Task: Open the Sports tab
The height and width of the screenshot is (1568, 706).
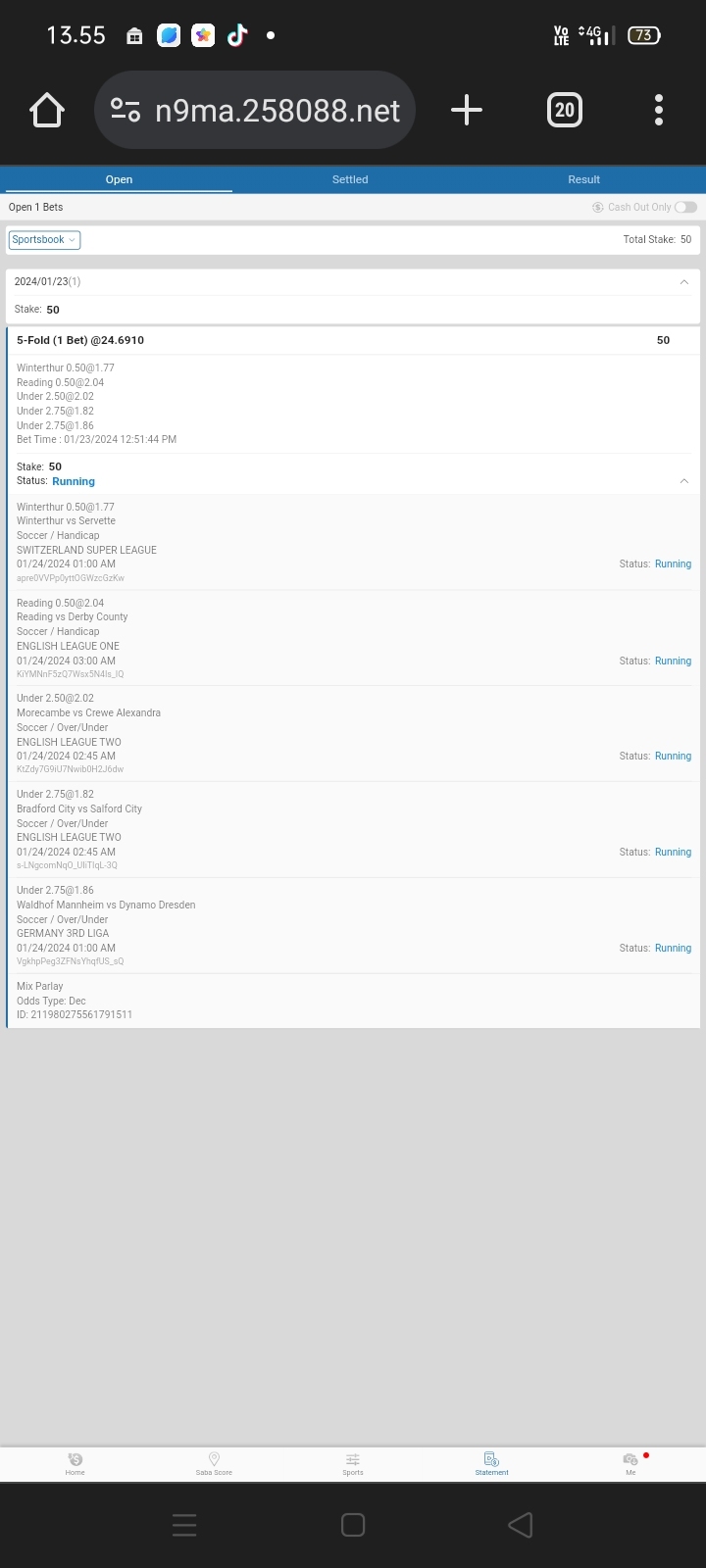Action: click(x=353, y=1463)
